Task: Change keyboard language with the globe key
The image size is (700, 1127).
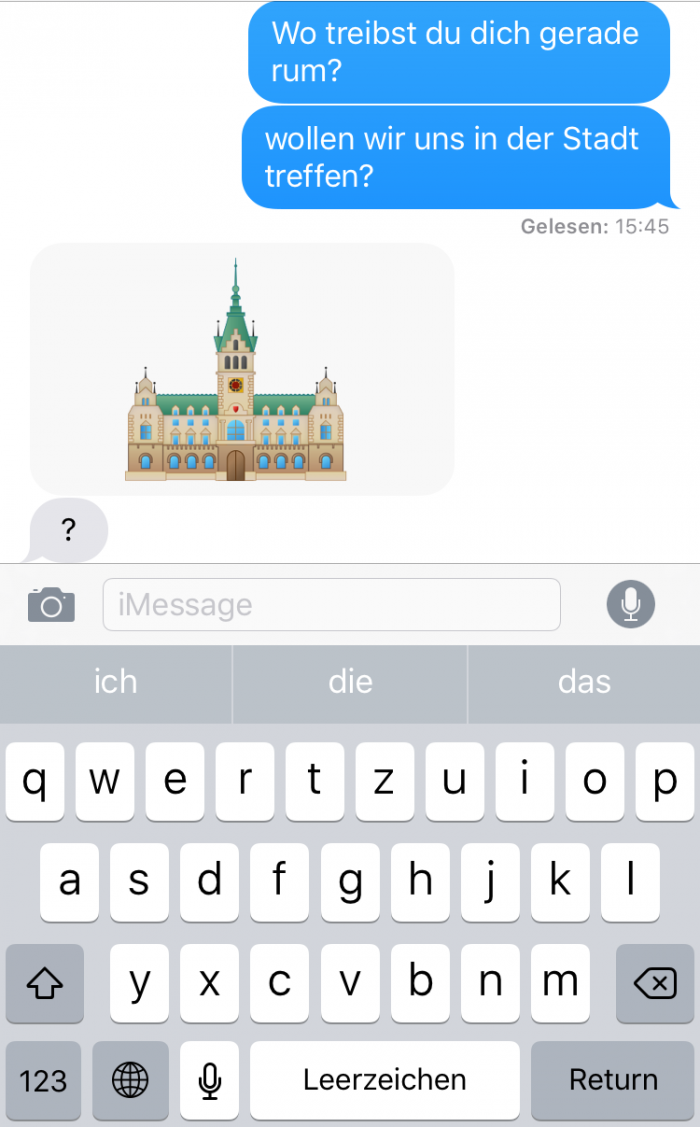Action: pyautogui.click(x=130, y=1080)
